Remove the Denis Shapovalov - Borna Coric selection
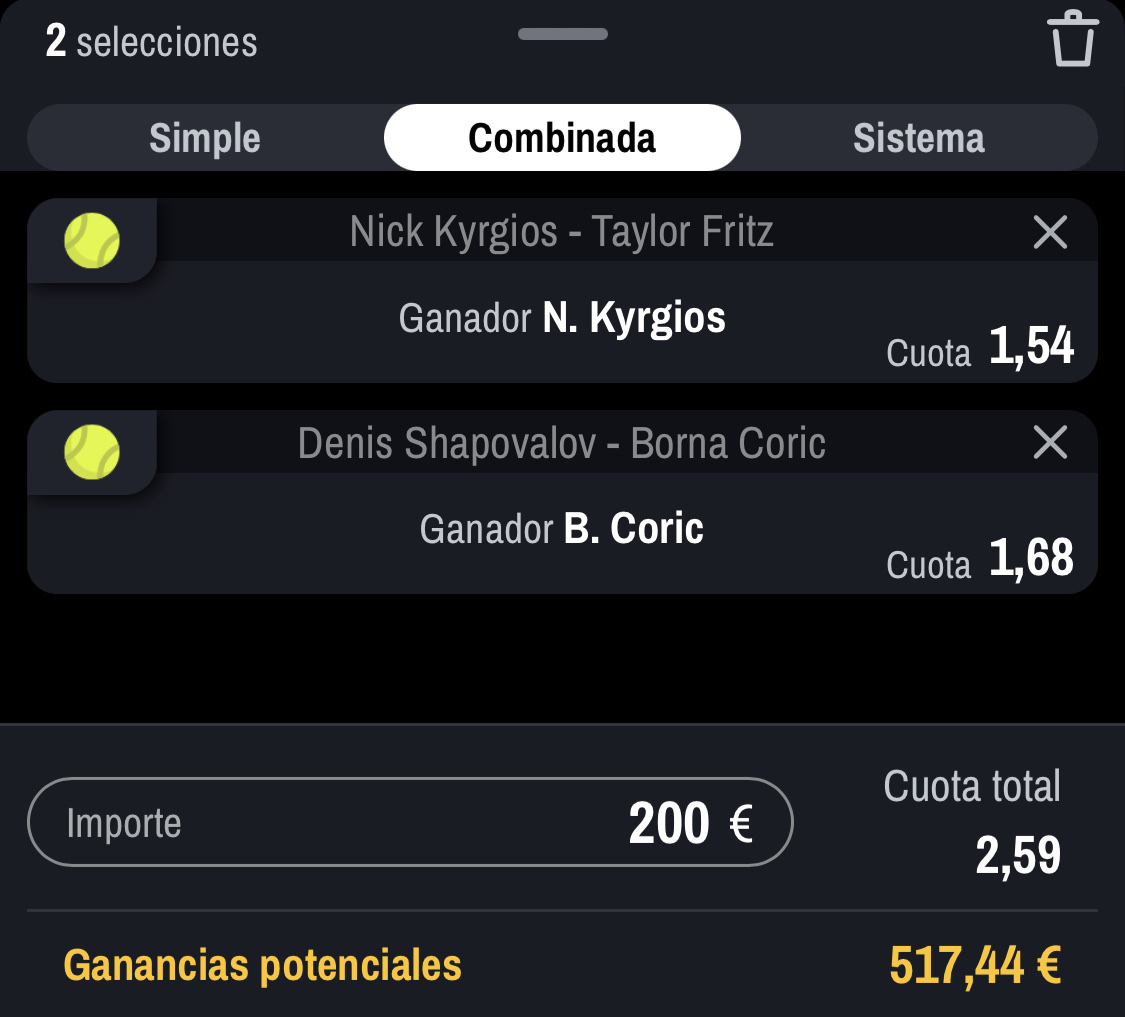 point(1050,442)
